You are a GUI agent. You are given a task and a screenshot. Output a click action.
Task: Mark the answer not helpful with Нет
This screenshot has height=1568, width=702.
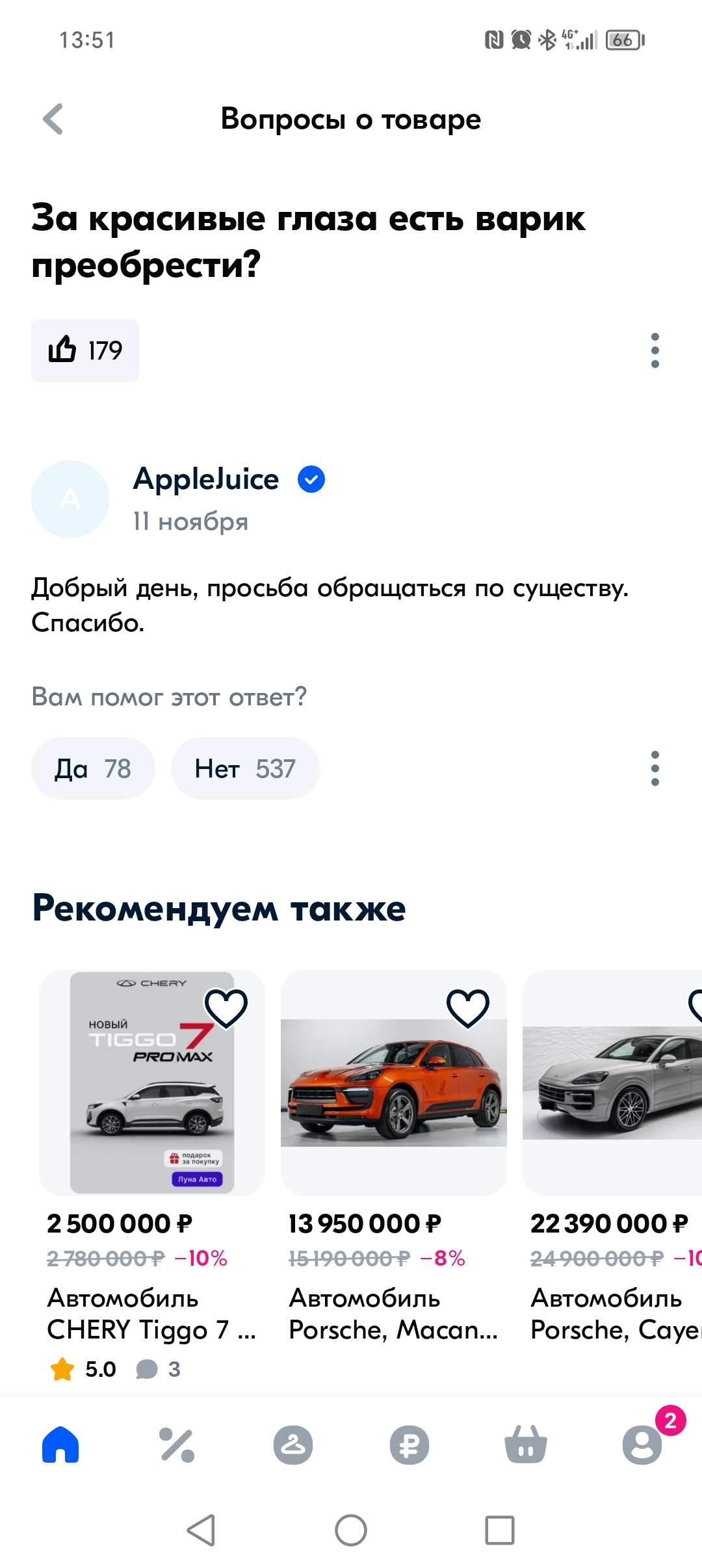245,768
